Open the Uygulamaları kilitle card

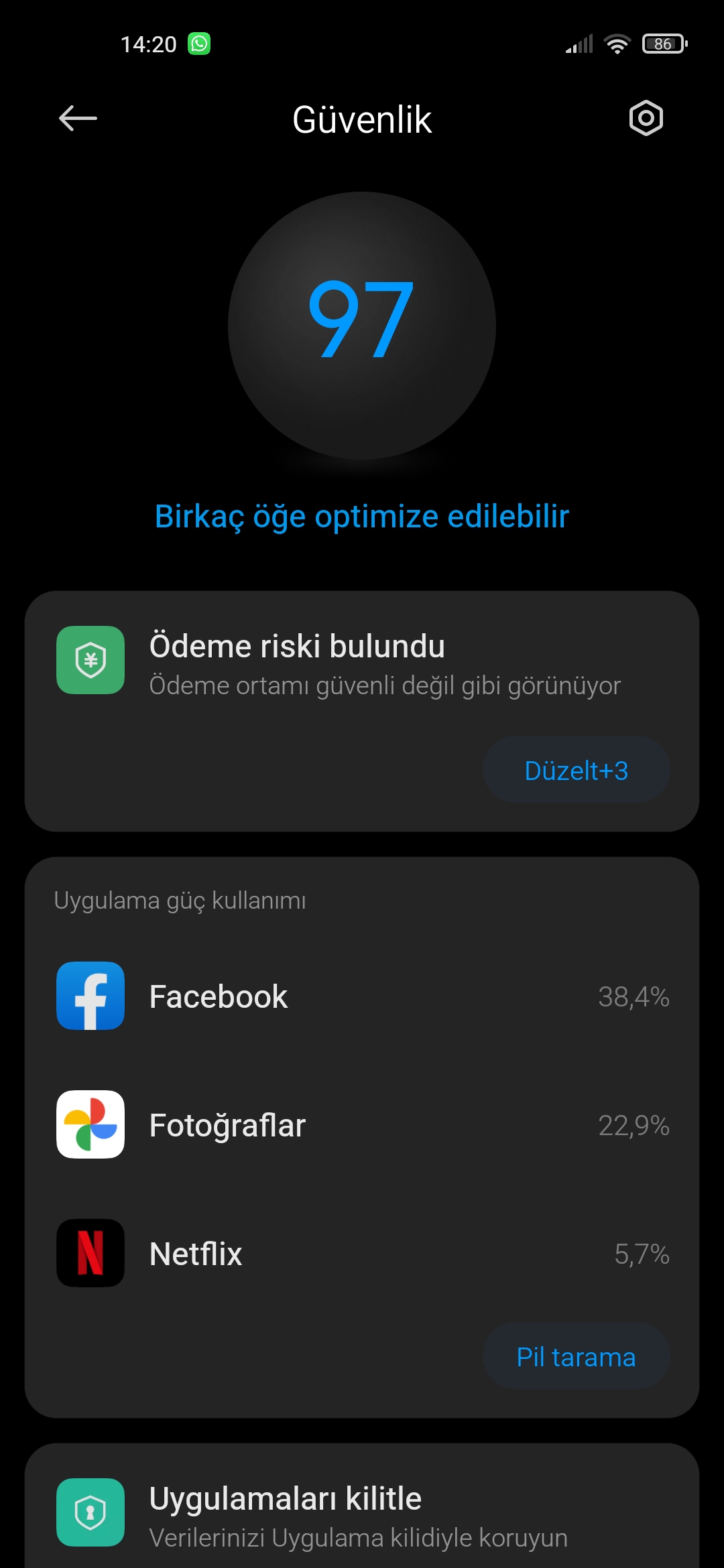pos(362,1508)
